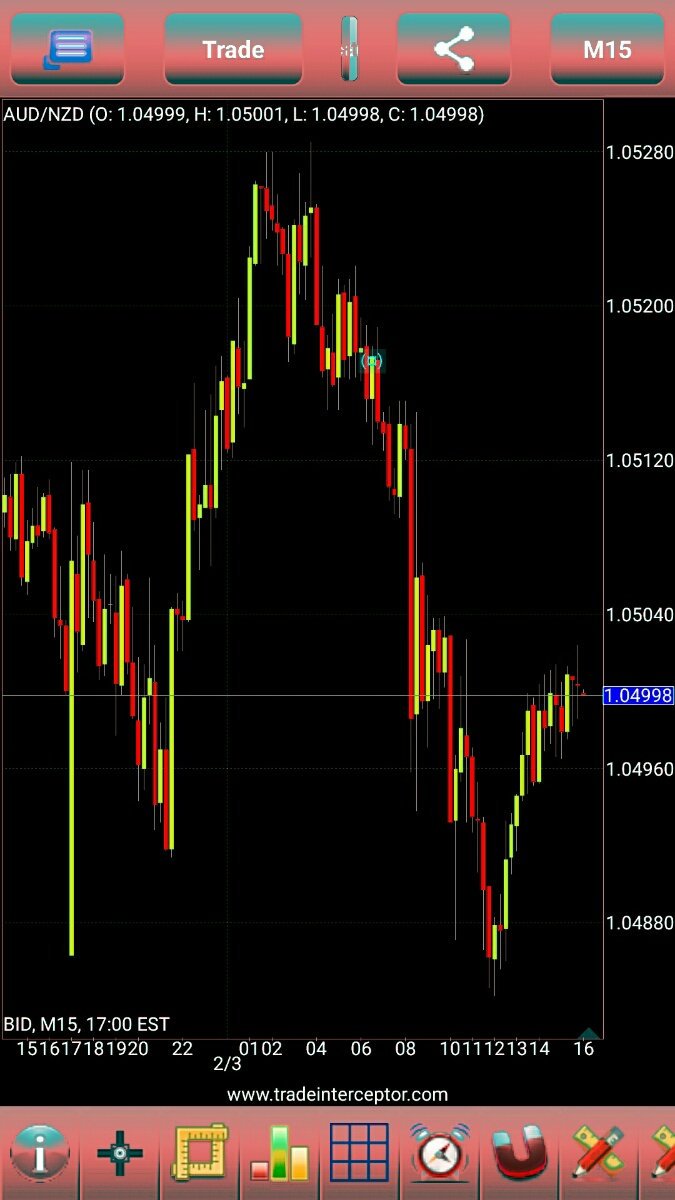Activate the crosshair tool
The image size is (675, 1200).
pyautogui.click(x=119, y=1154)
